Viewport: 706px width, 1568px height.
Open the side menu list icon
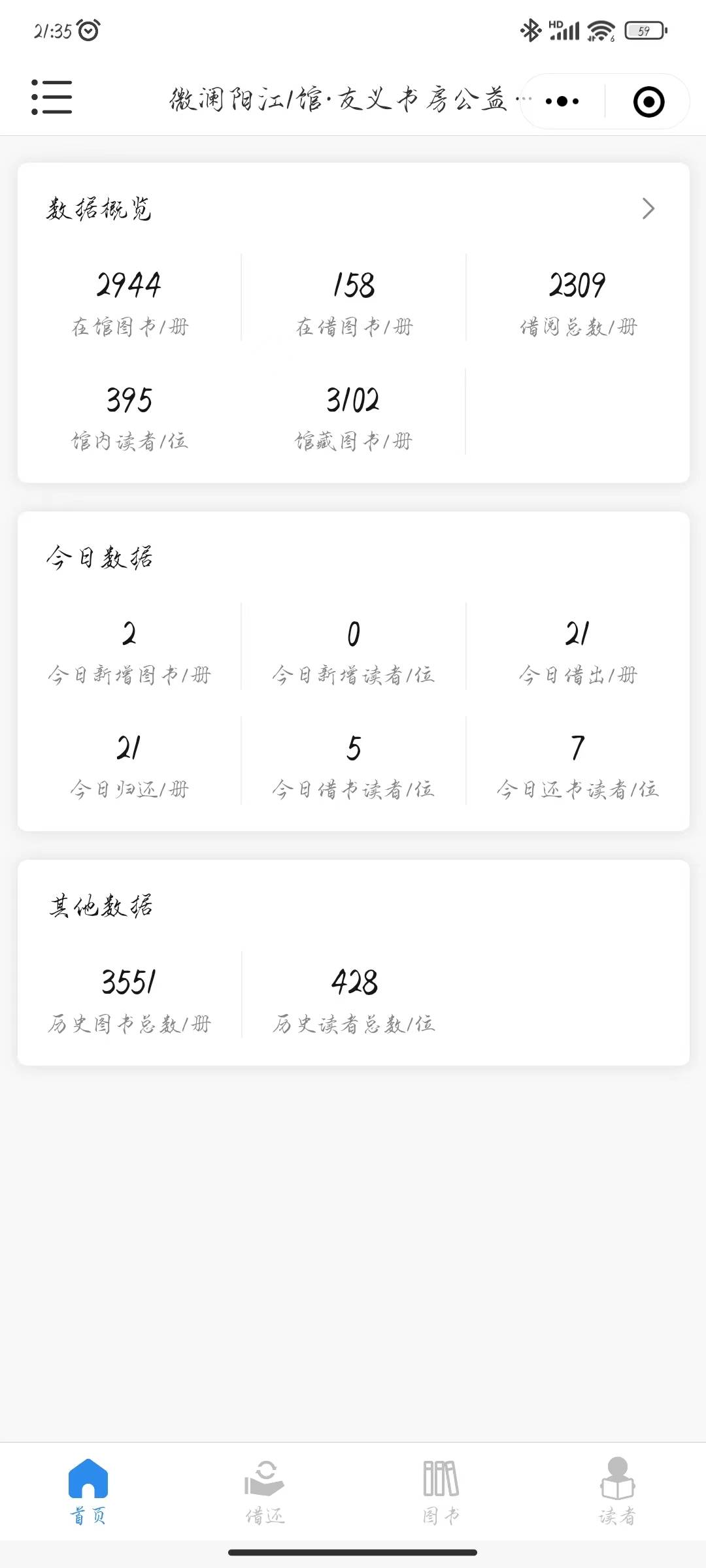click(52, 97)
